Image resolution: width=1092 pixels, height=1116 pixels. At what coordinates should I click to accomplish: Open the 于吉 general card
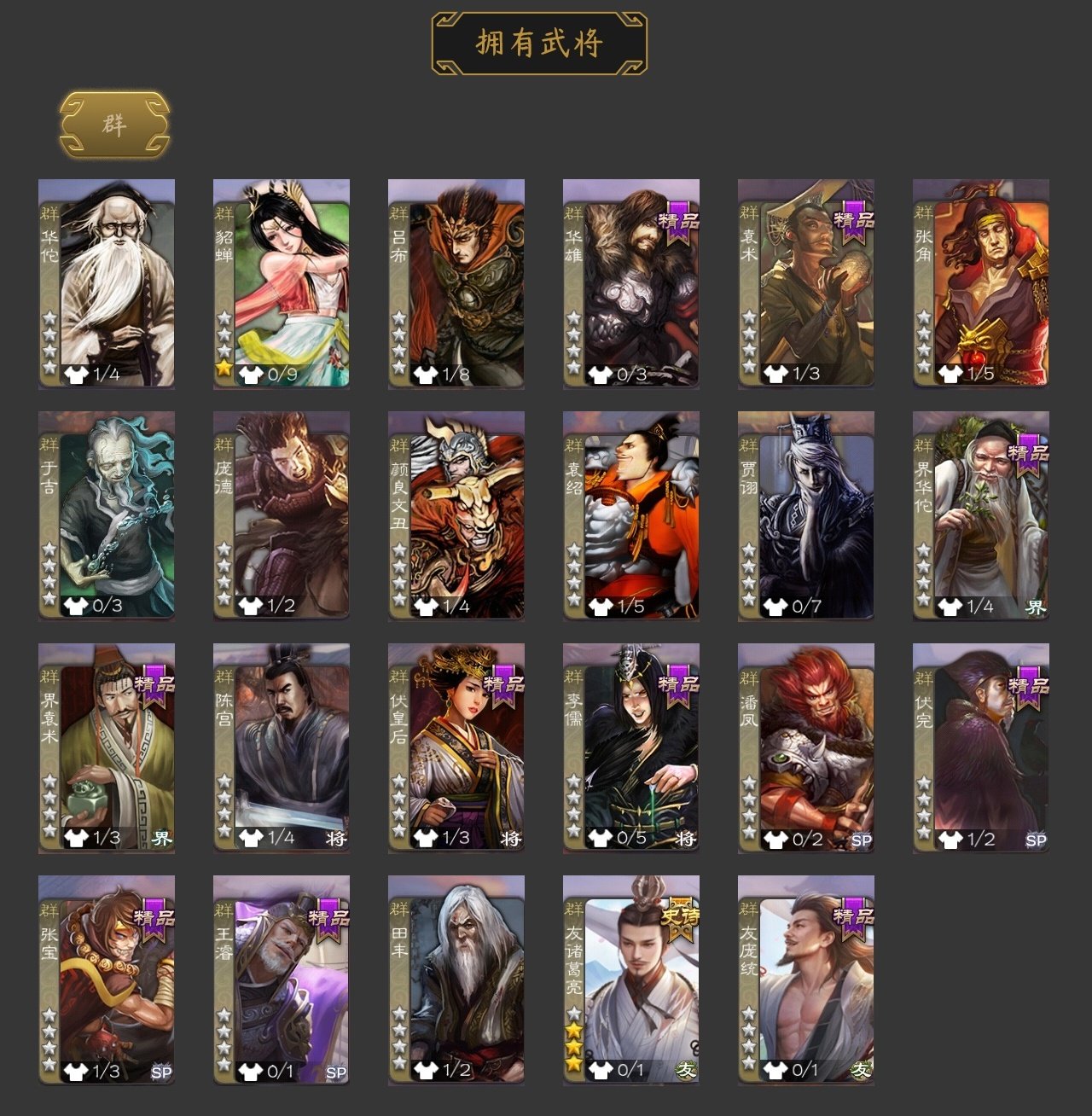(107, 515)
